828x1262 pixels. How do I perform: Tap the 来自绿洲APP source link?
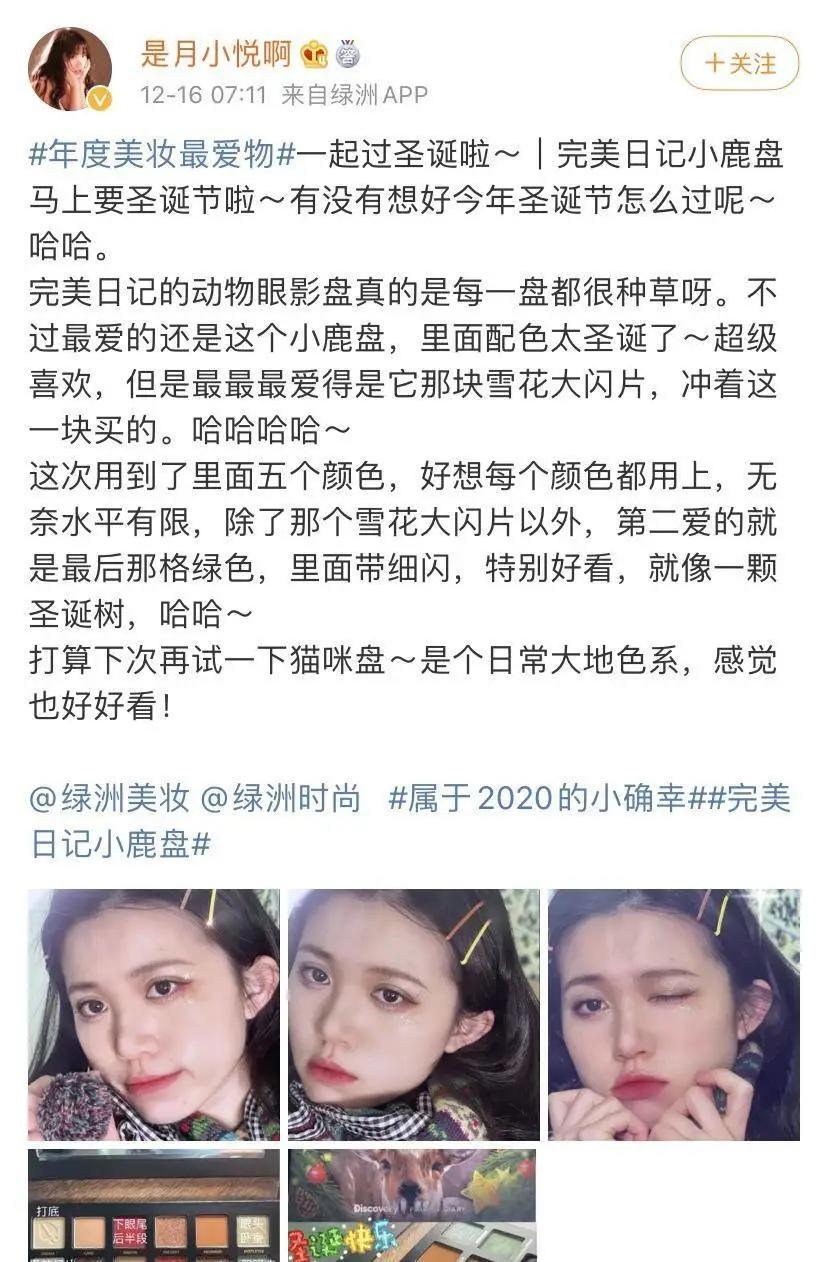354,95
